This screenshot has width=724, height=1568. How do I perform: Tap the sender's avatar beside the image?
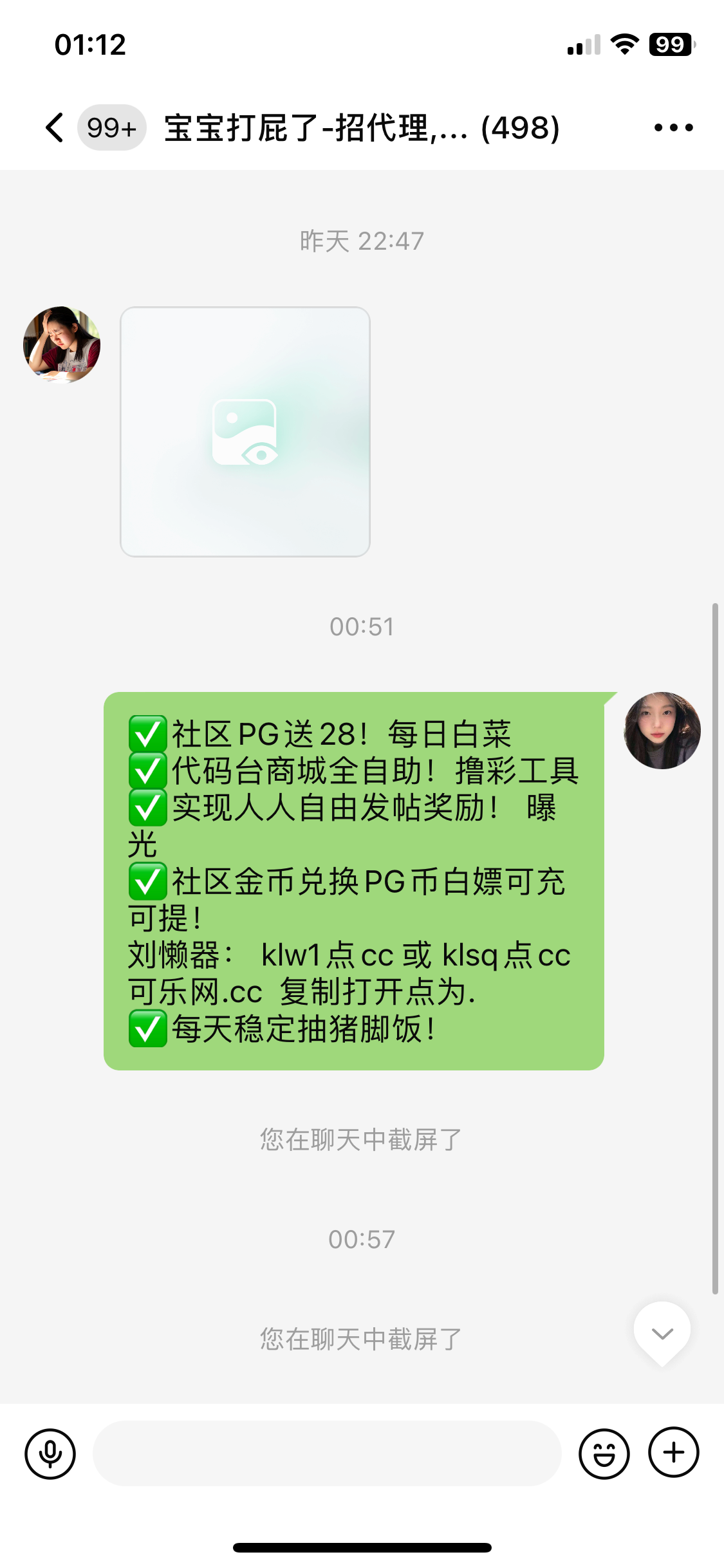(x=62, y=345)
